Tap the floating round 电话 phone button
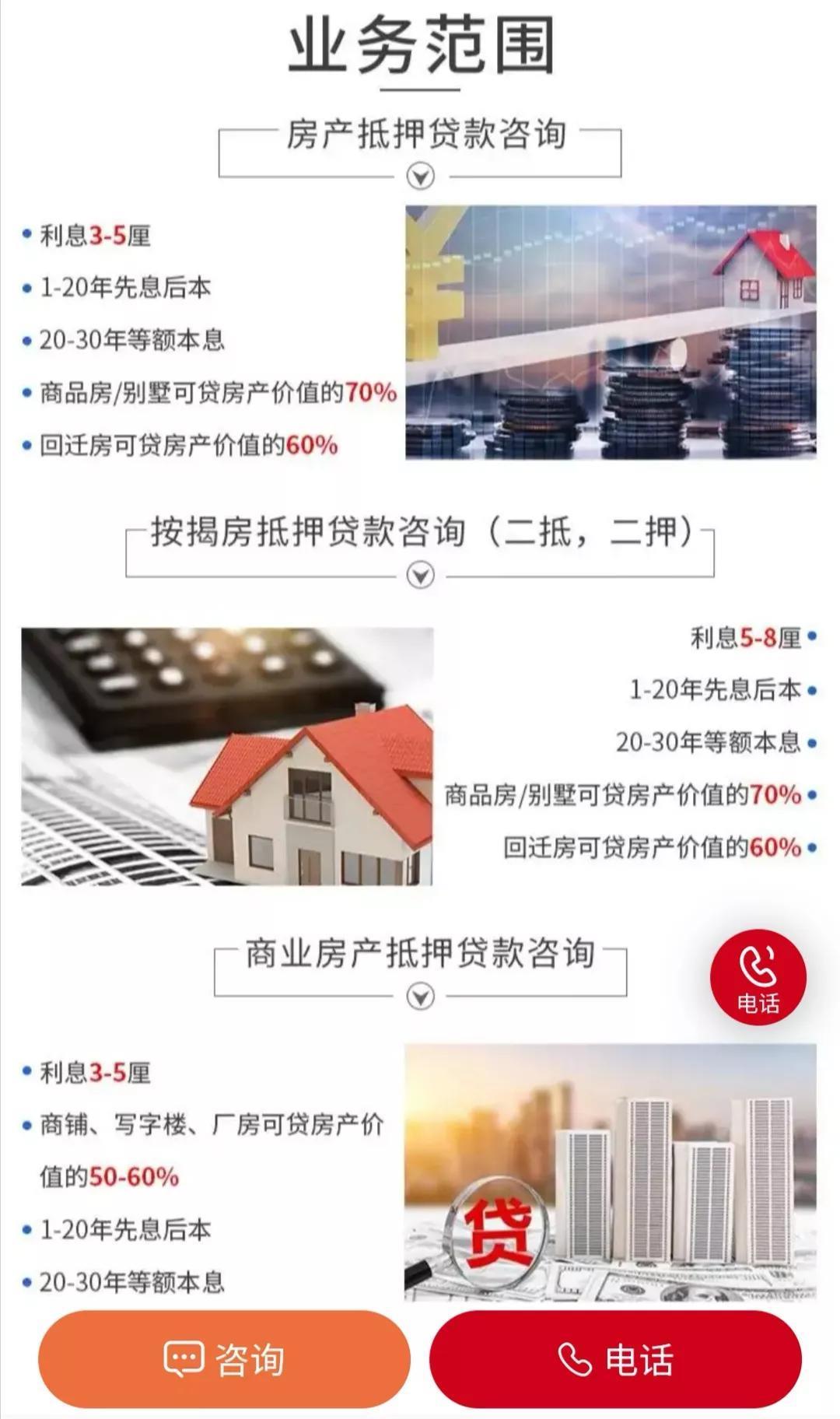The width and height of the screenshot is (840, 1419). pyautogui.click(x=758, y=977)
